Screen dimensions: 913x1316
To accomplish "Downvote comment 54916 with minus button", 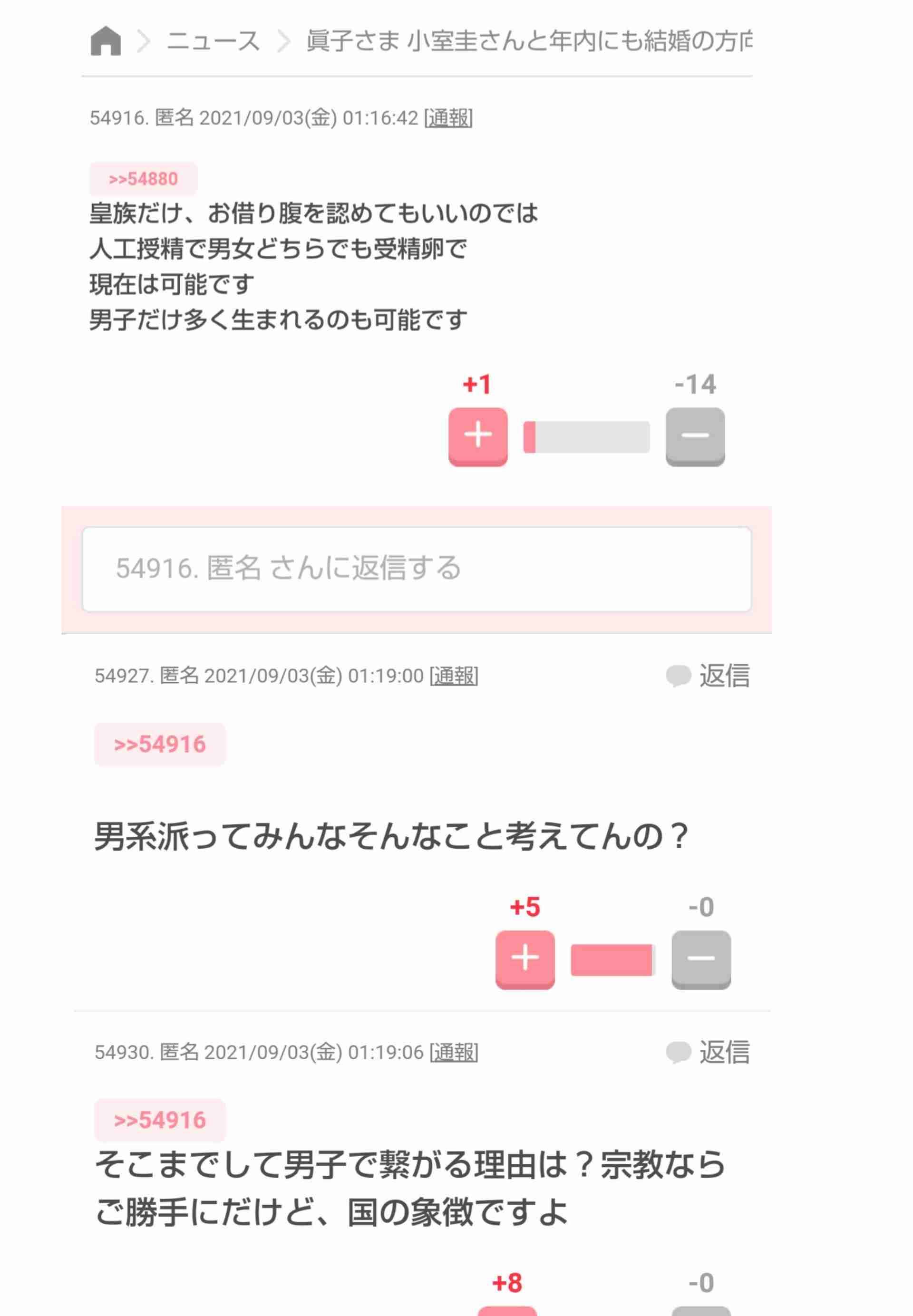I will coord(694,436).
